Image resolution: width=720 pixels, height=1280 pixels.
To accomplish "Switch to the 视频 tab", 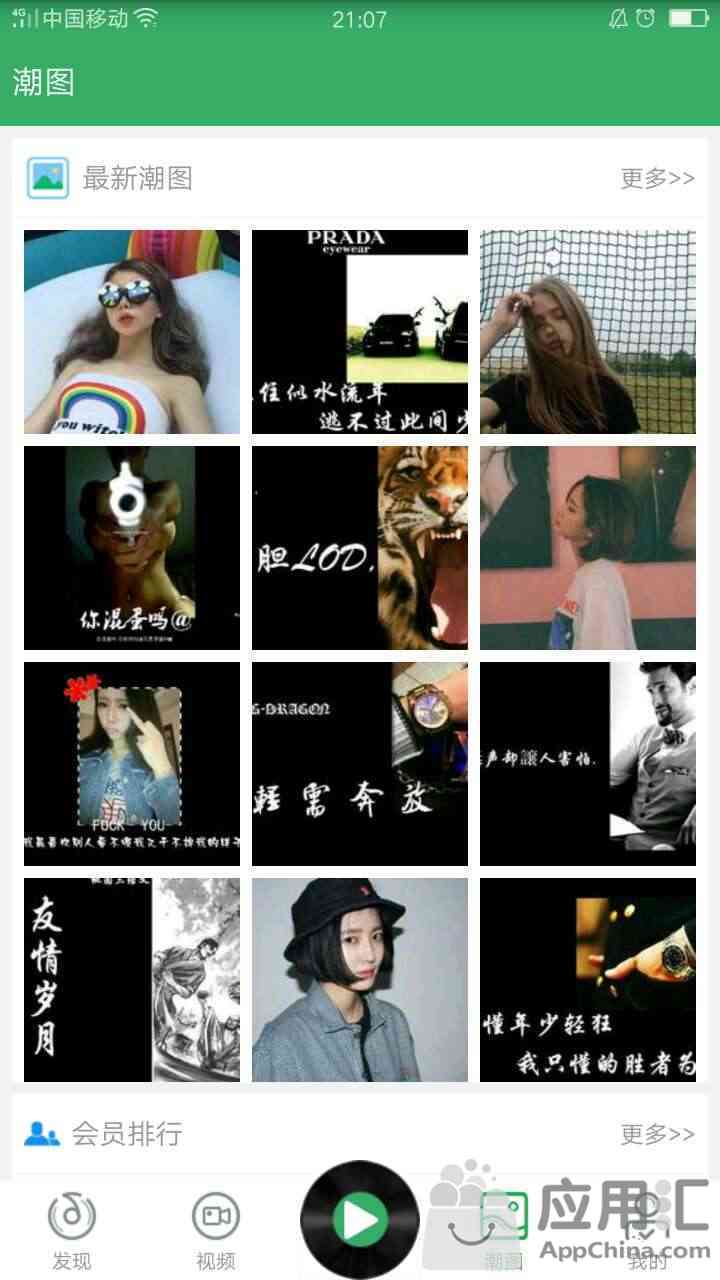I will click(216, 1230).
